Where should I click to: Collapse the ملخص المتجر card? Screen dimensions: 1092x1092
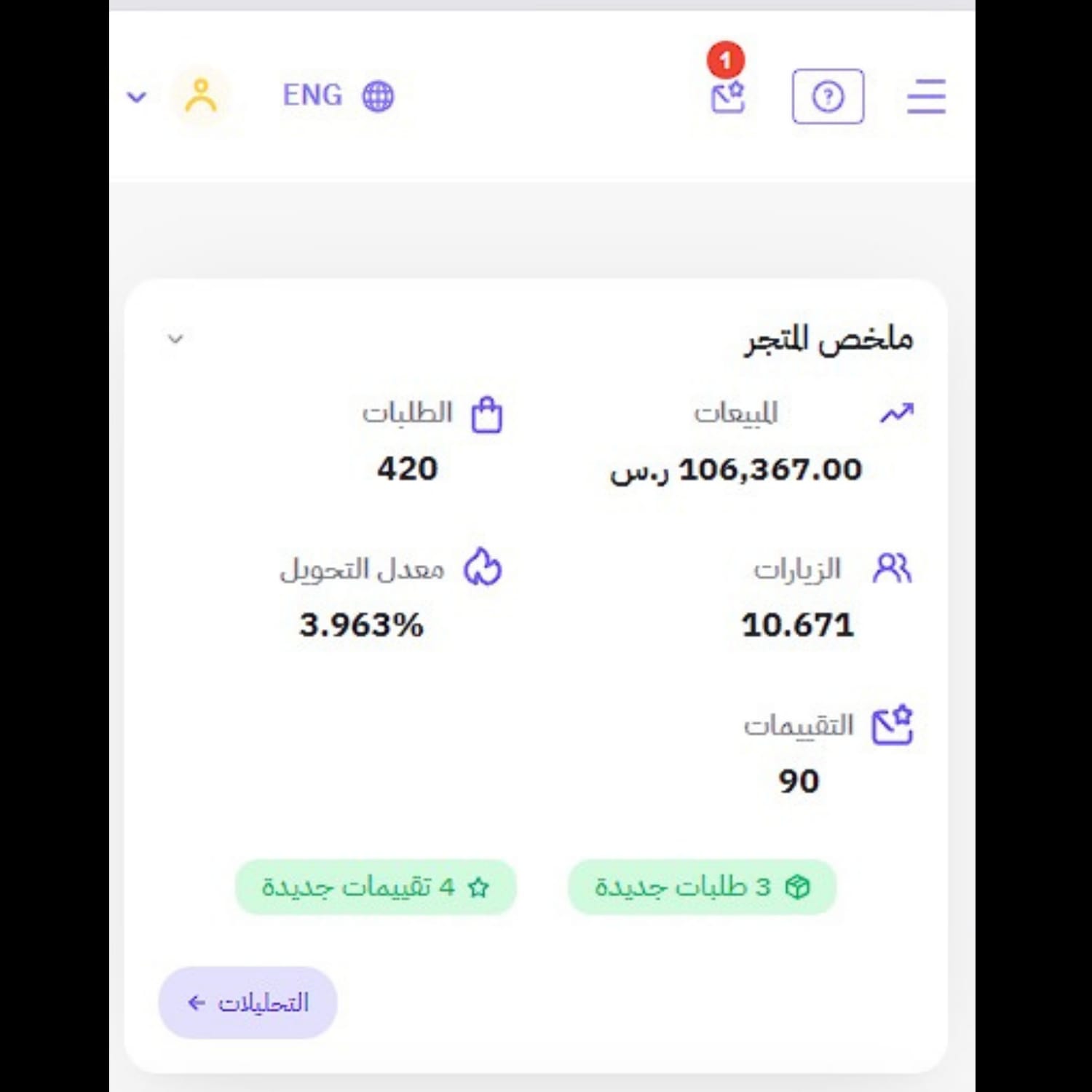pos(175,339)
